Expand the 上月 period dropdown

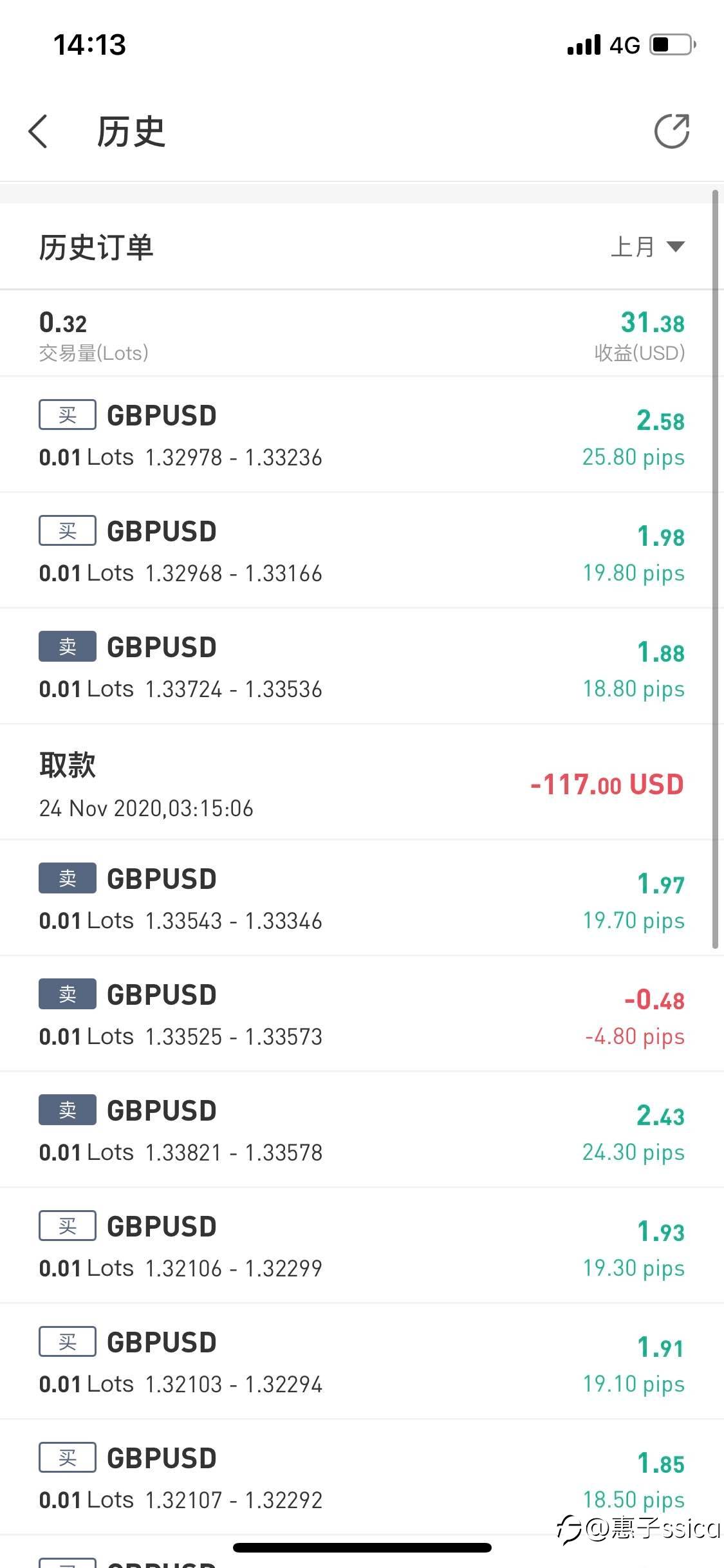tap(647, 247)
